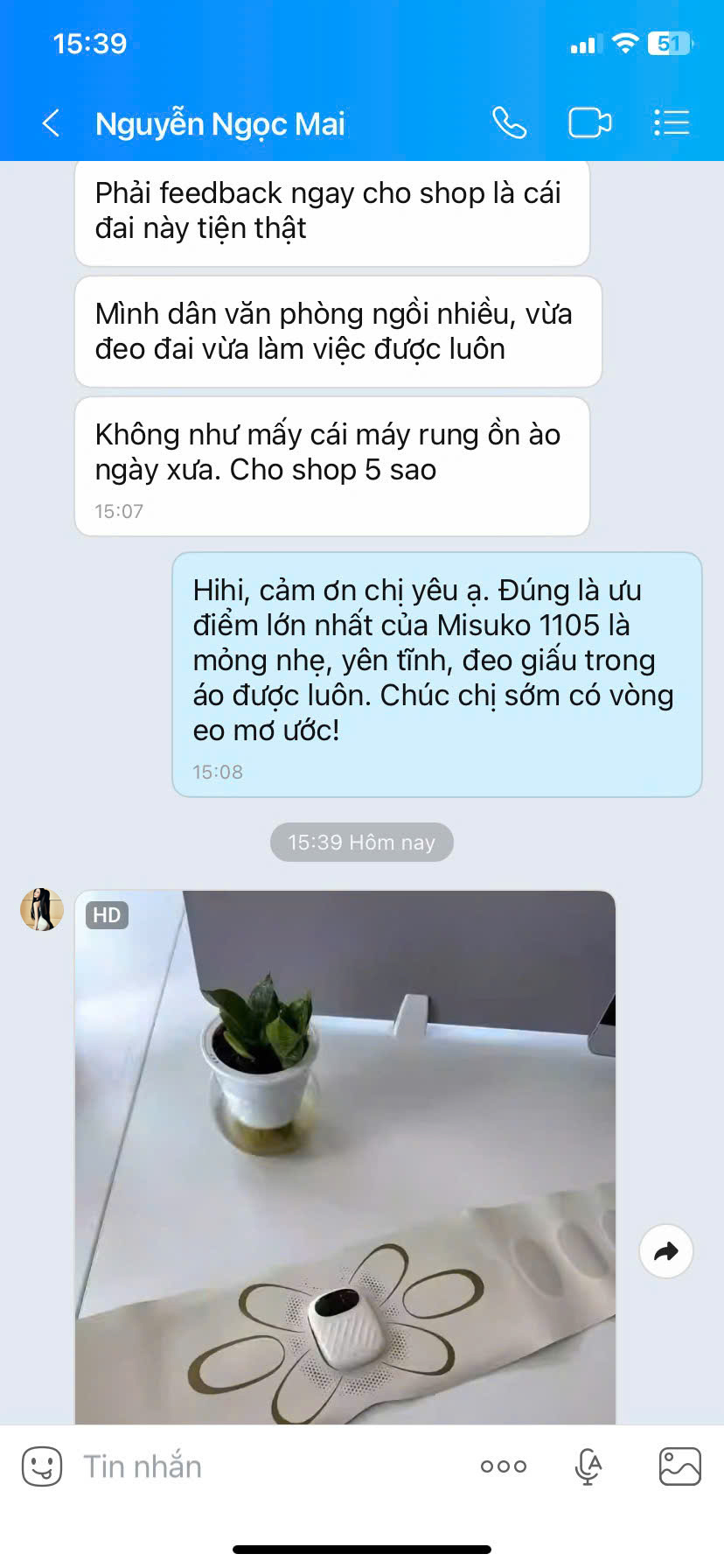Open the HD photo sent at 15:39

345,1155
